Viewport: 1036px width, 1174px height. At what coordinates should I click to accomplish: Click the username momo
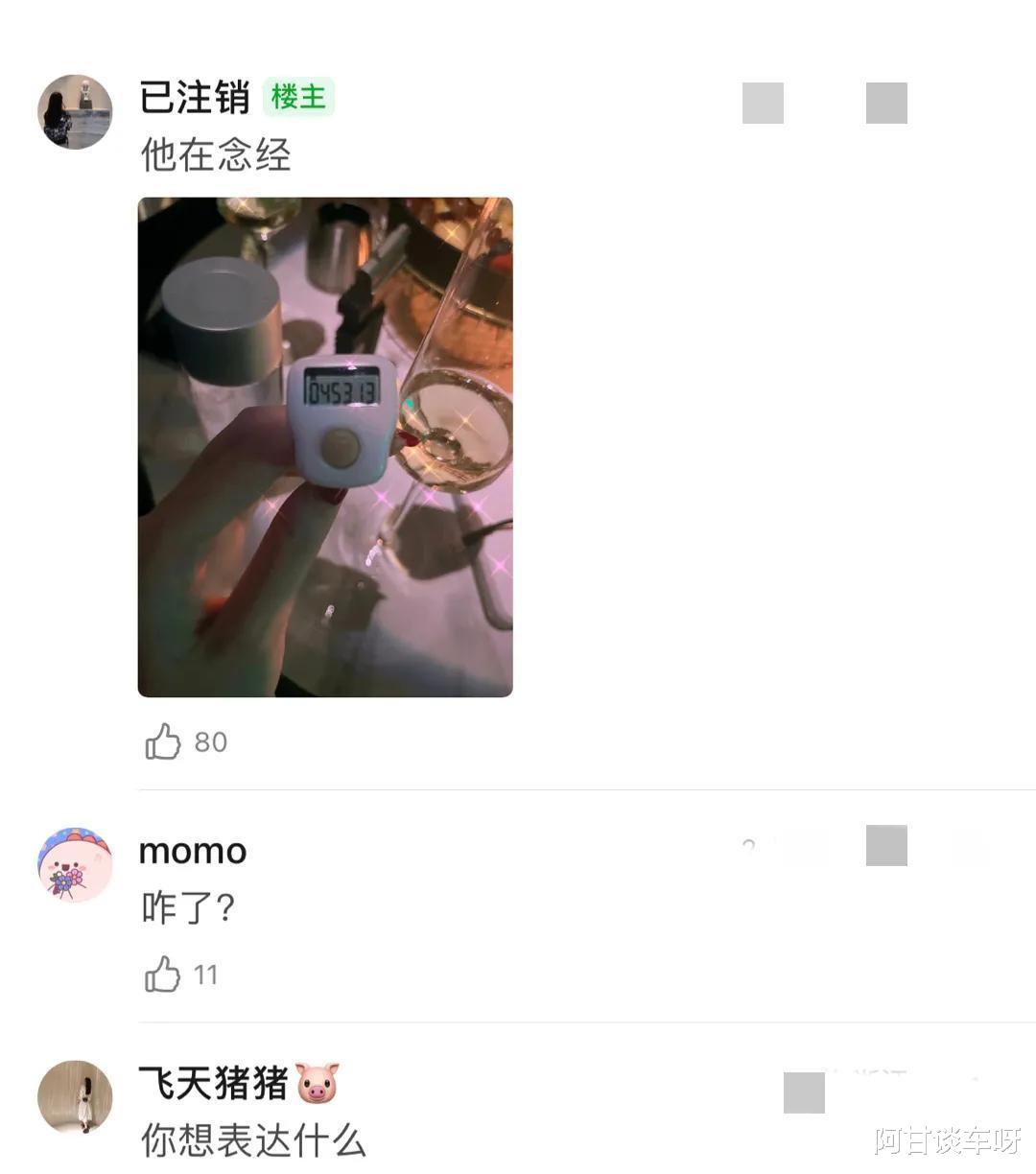[x=192, y=850]
